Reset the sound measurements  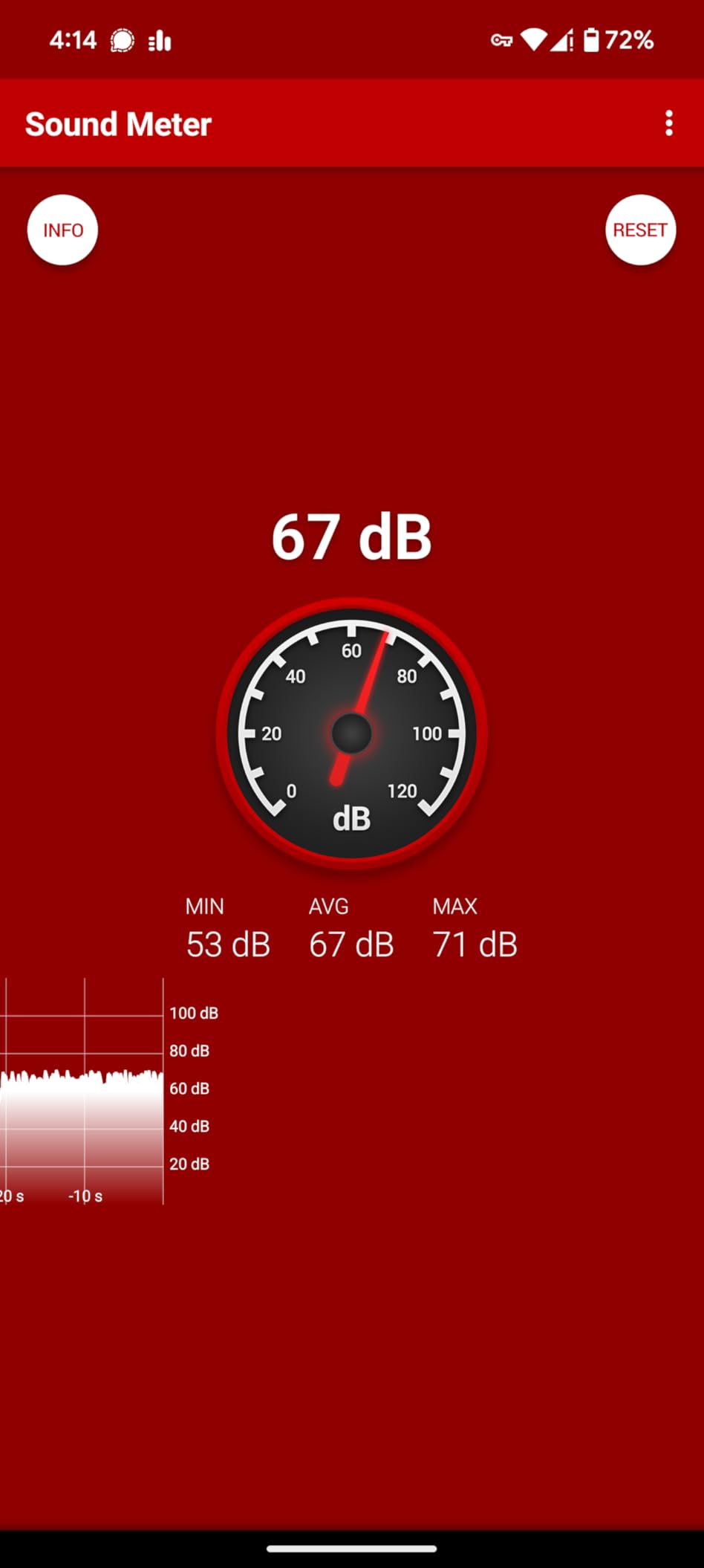(x=640, y=230)
